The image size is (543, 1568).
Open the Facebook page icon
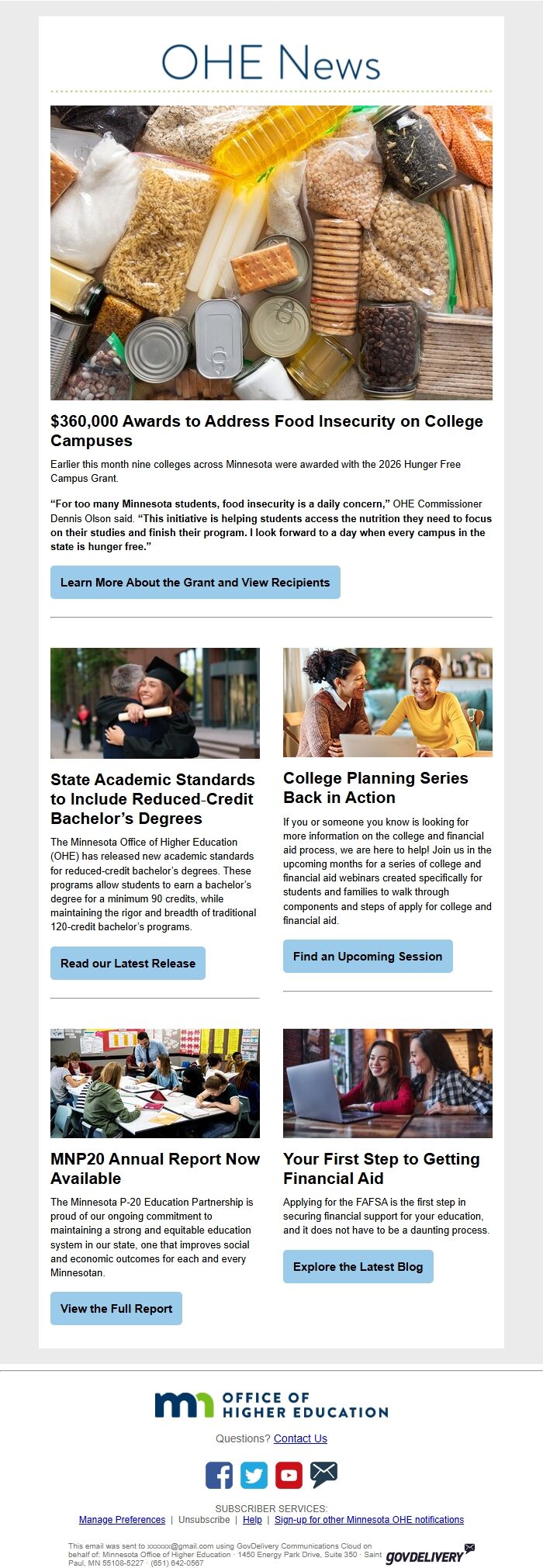[219, 1474]
